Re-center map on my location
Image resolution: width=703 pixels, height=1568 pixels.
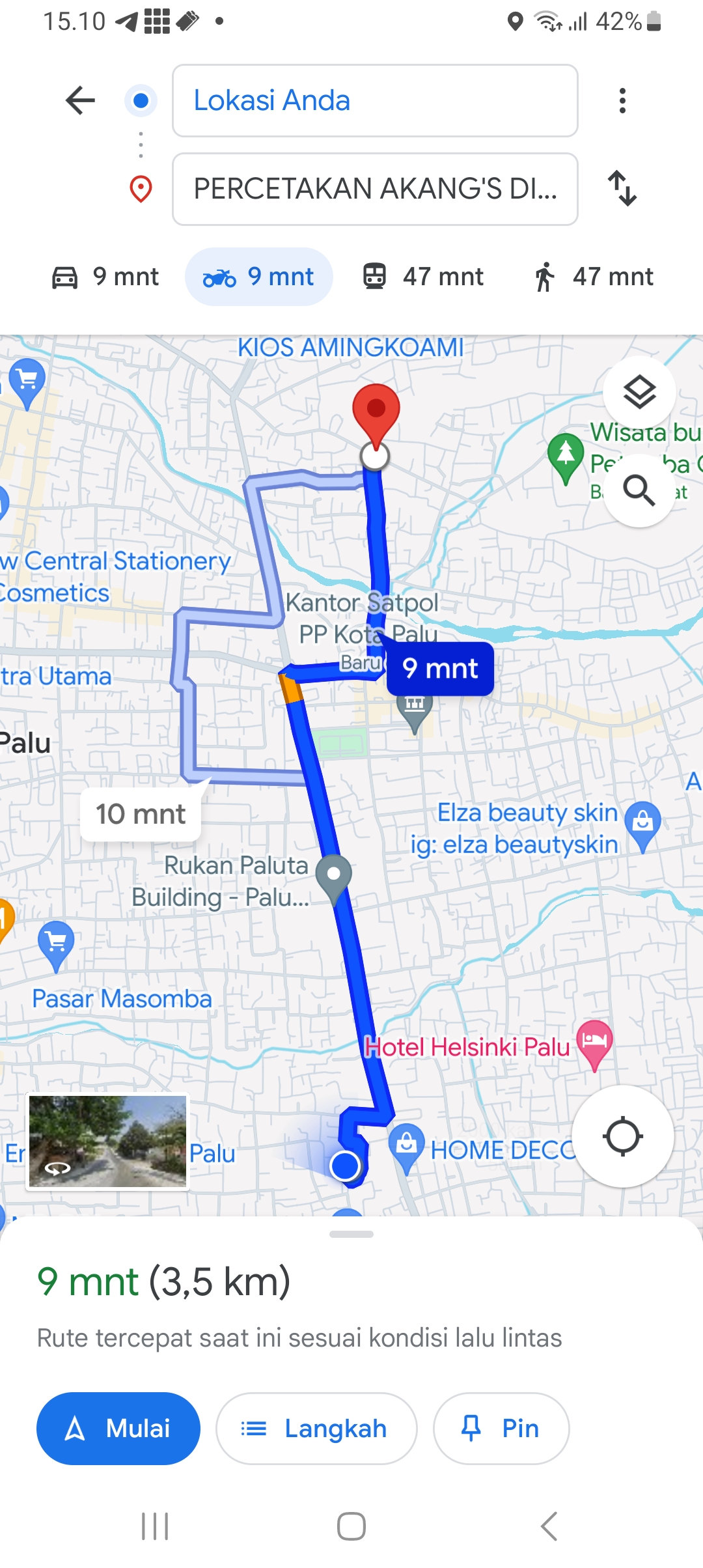tap(623, 1136)
